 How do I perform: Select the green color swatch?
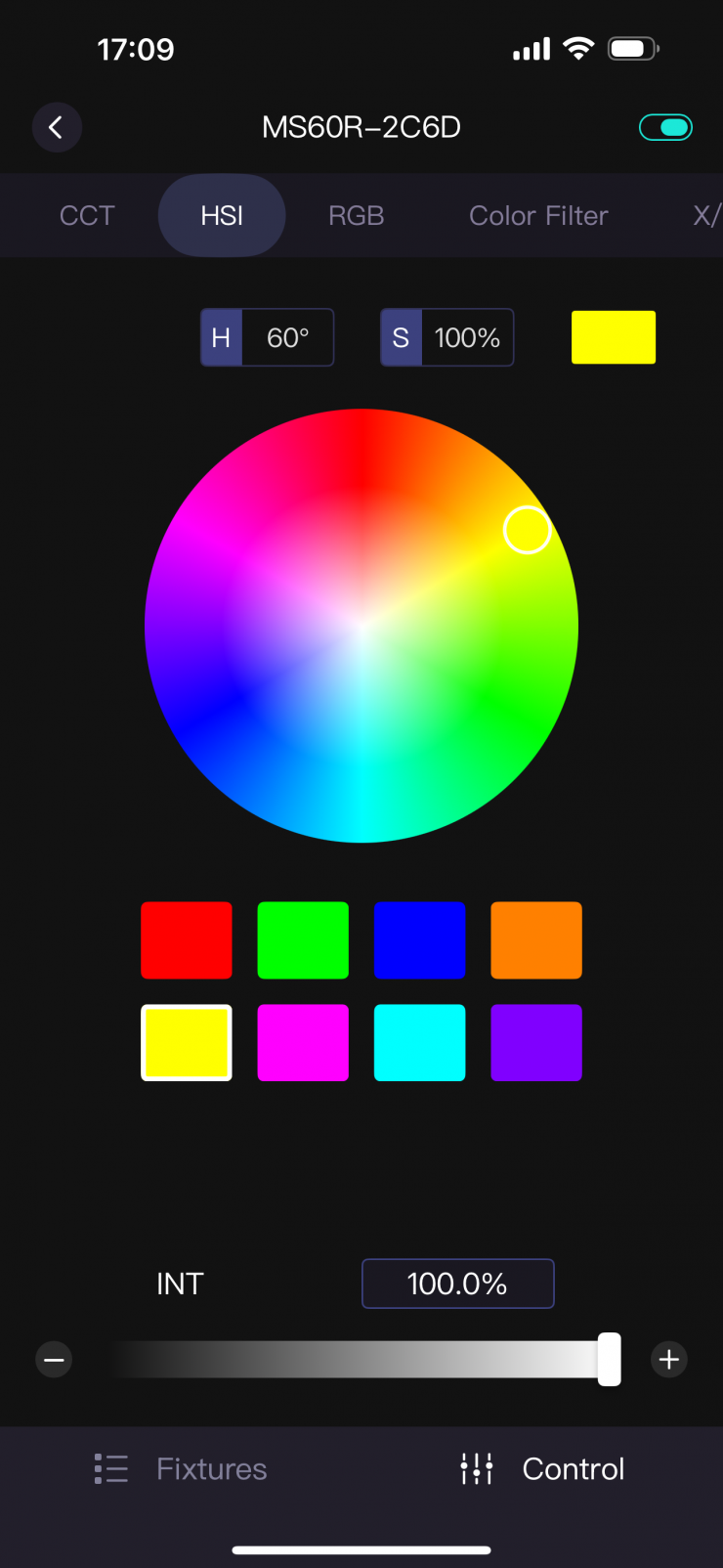(x=303, y=940)
